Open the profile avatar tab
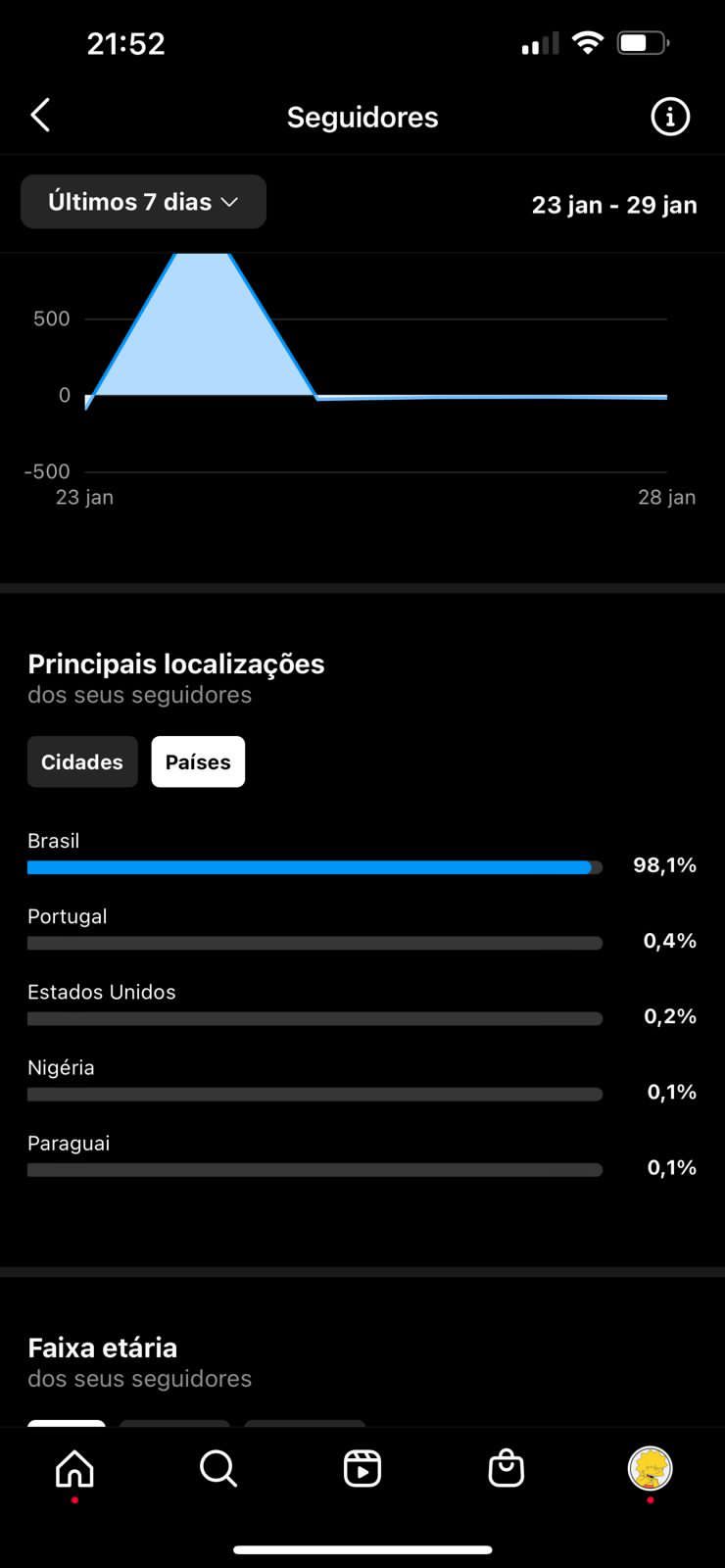Viewport: 725px width, 1568px height. (651, 1469)
